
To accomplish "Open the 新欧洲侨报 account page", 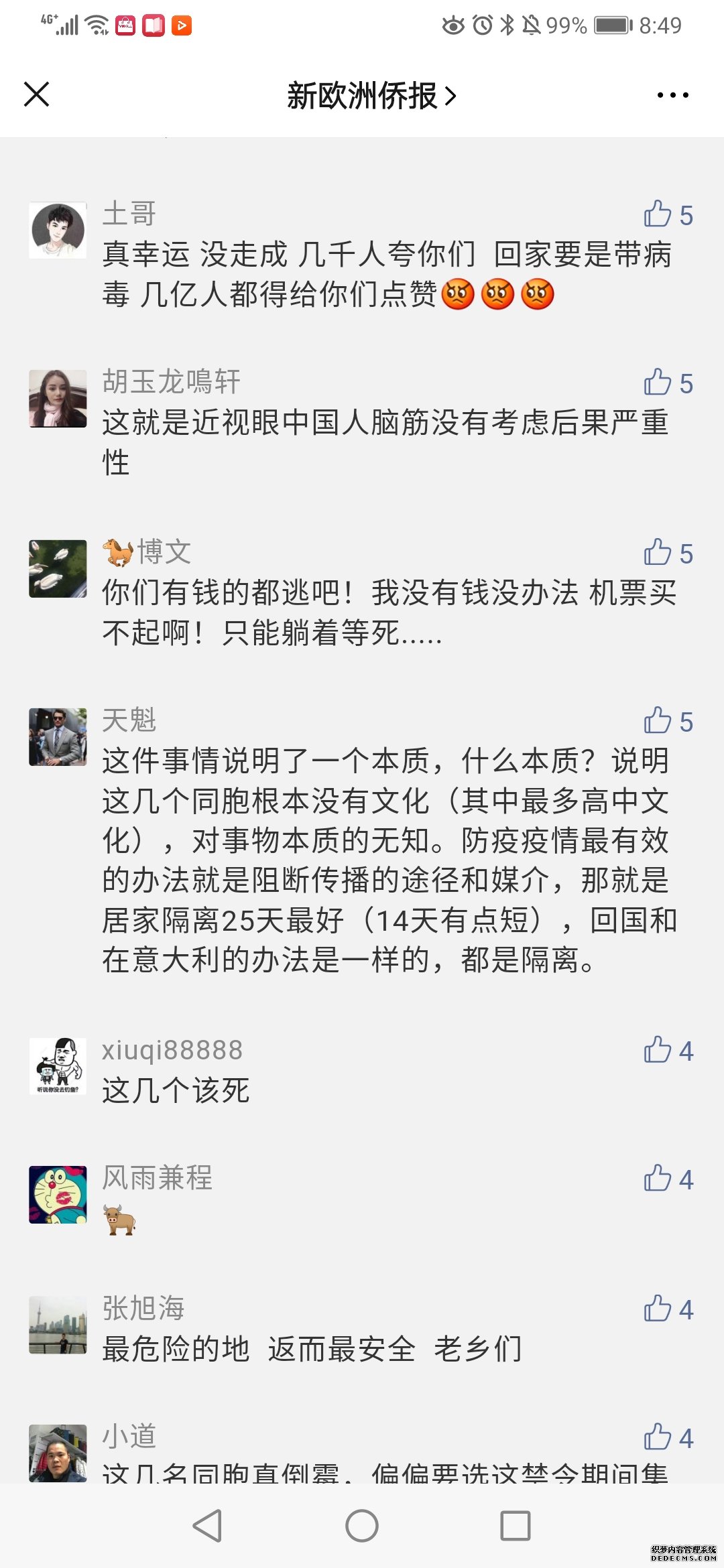I will [371, 96].
